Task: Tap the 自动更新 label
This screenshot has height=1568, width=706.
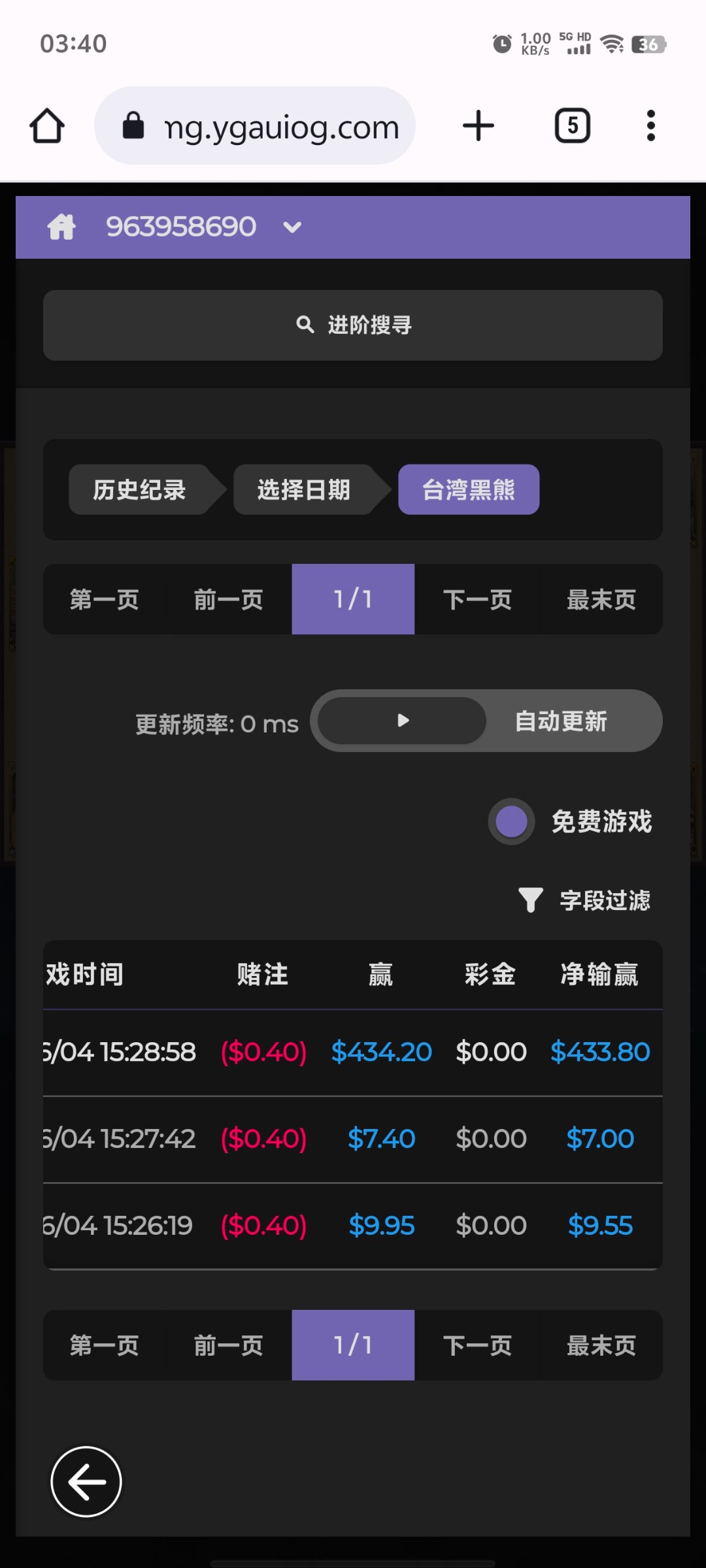Action: [x=561, y=721]
